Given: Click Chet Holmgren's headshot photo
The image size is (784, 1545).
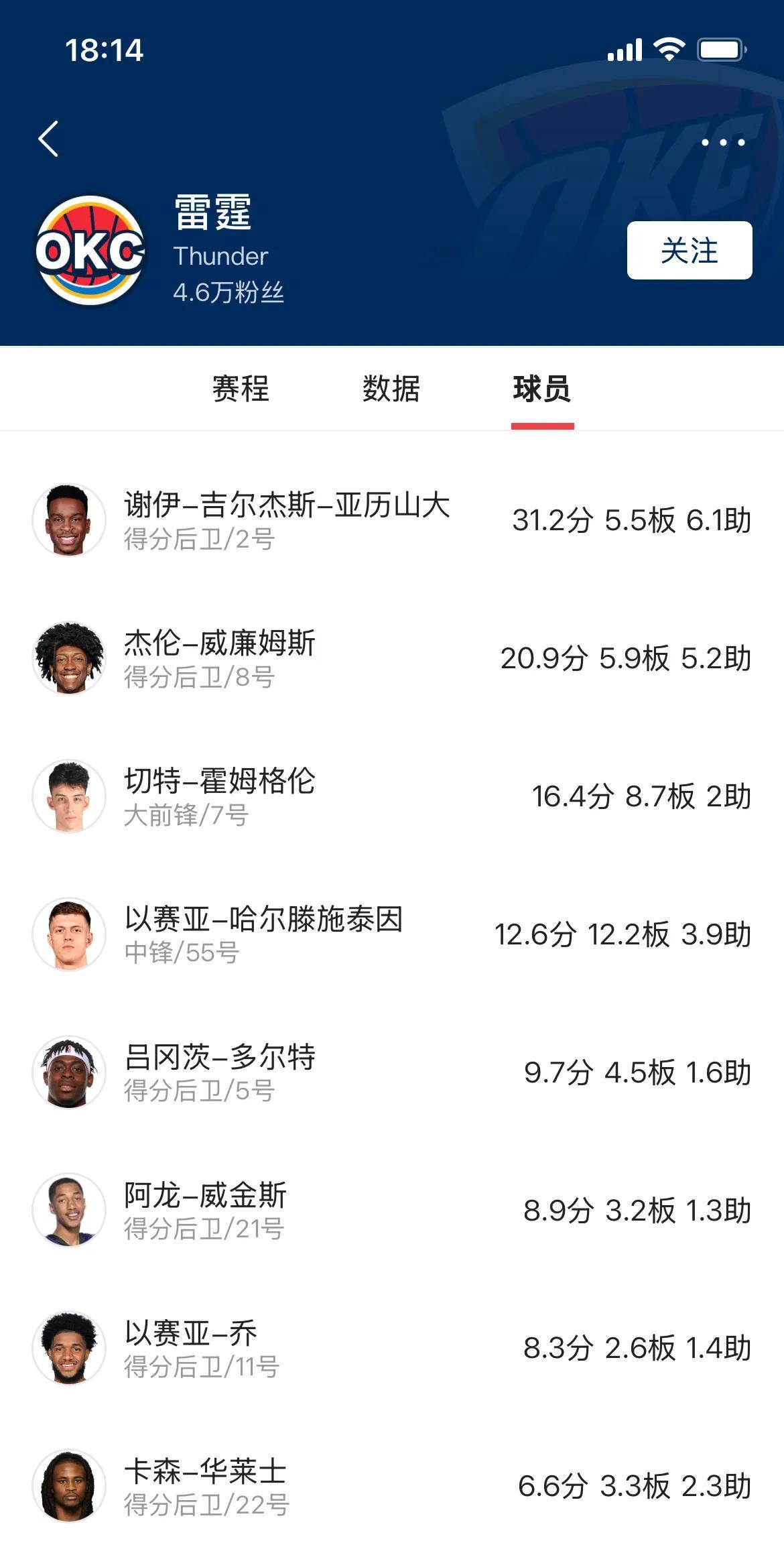Looking at the screenshot, I should (69, 794).
